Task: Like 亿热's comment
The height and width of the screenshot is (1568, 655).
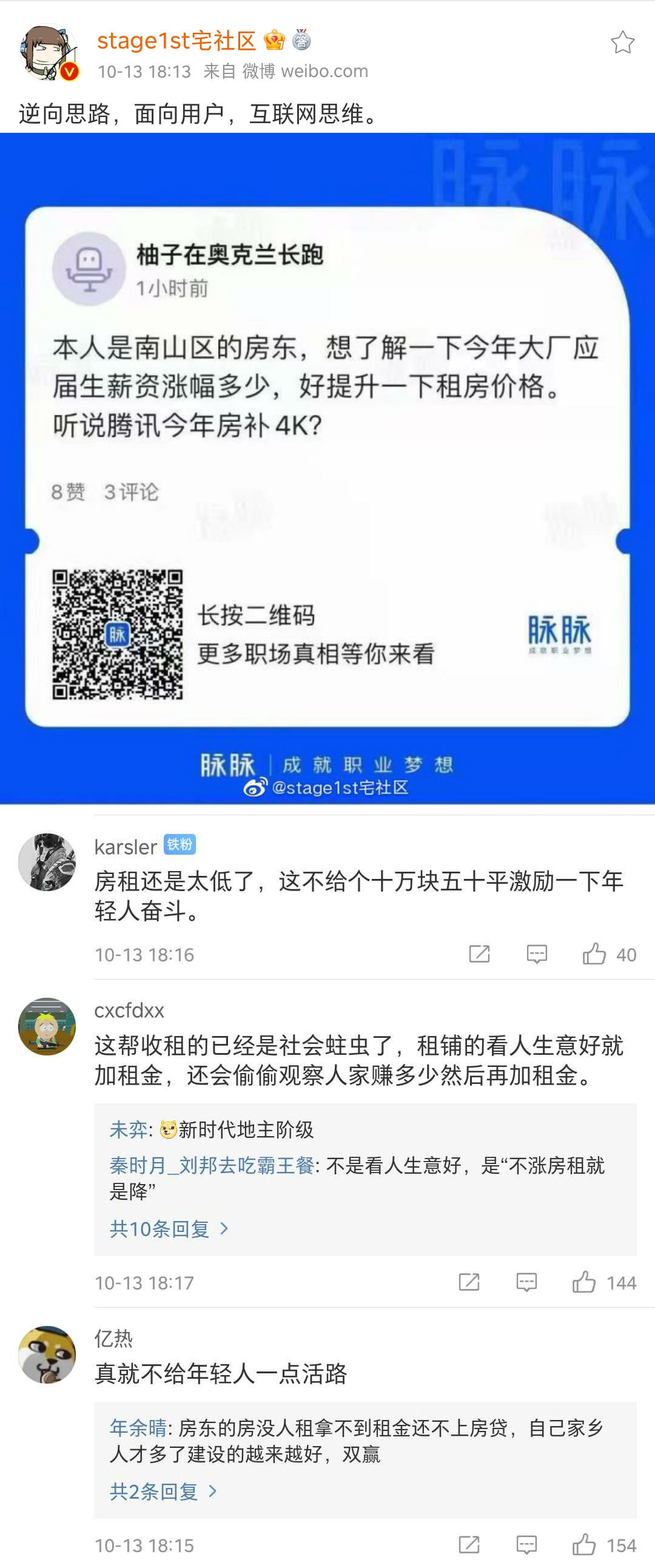Action: coord(584,1545)
